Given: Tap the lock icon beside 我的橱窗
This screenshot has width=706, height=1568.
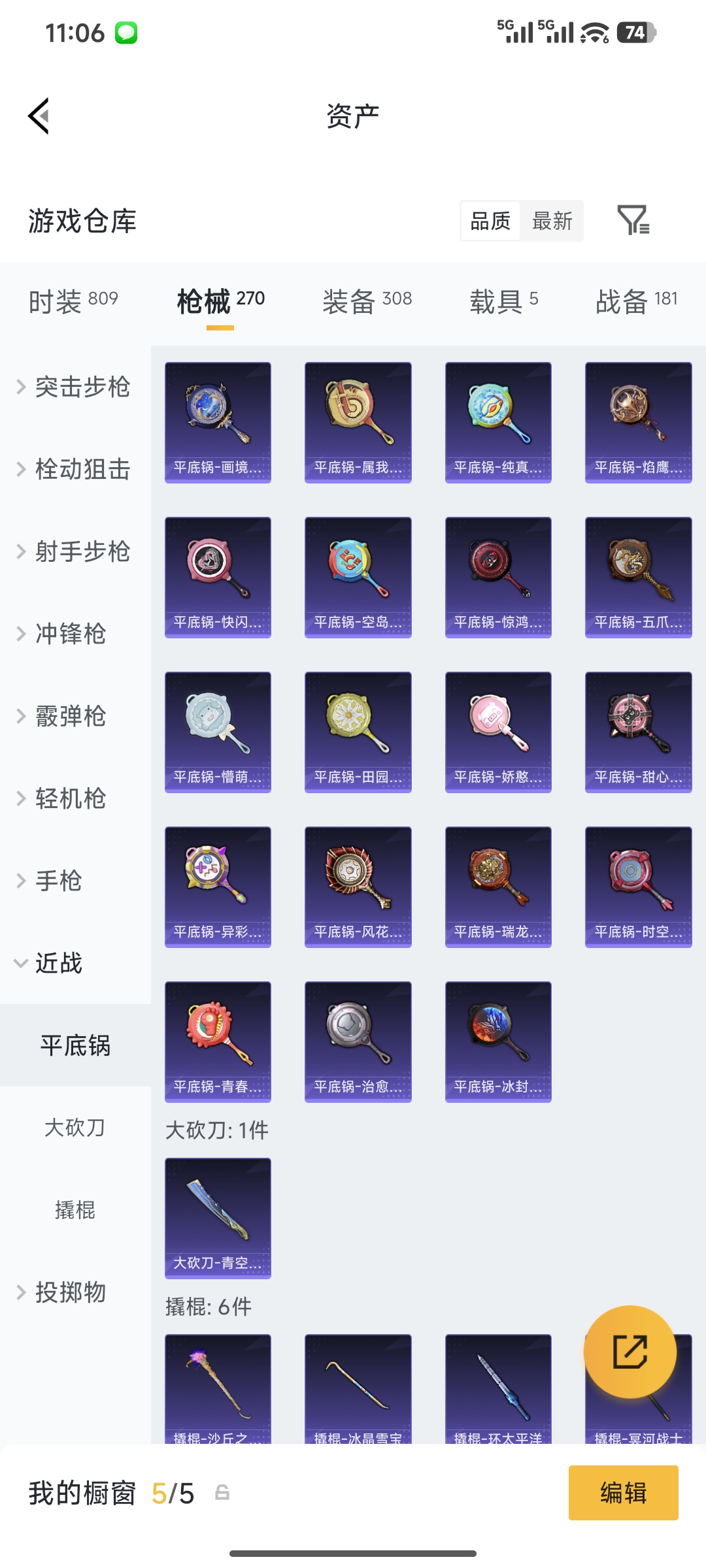Looking at the screenshot, I should tap(222, 1493).
